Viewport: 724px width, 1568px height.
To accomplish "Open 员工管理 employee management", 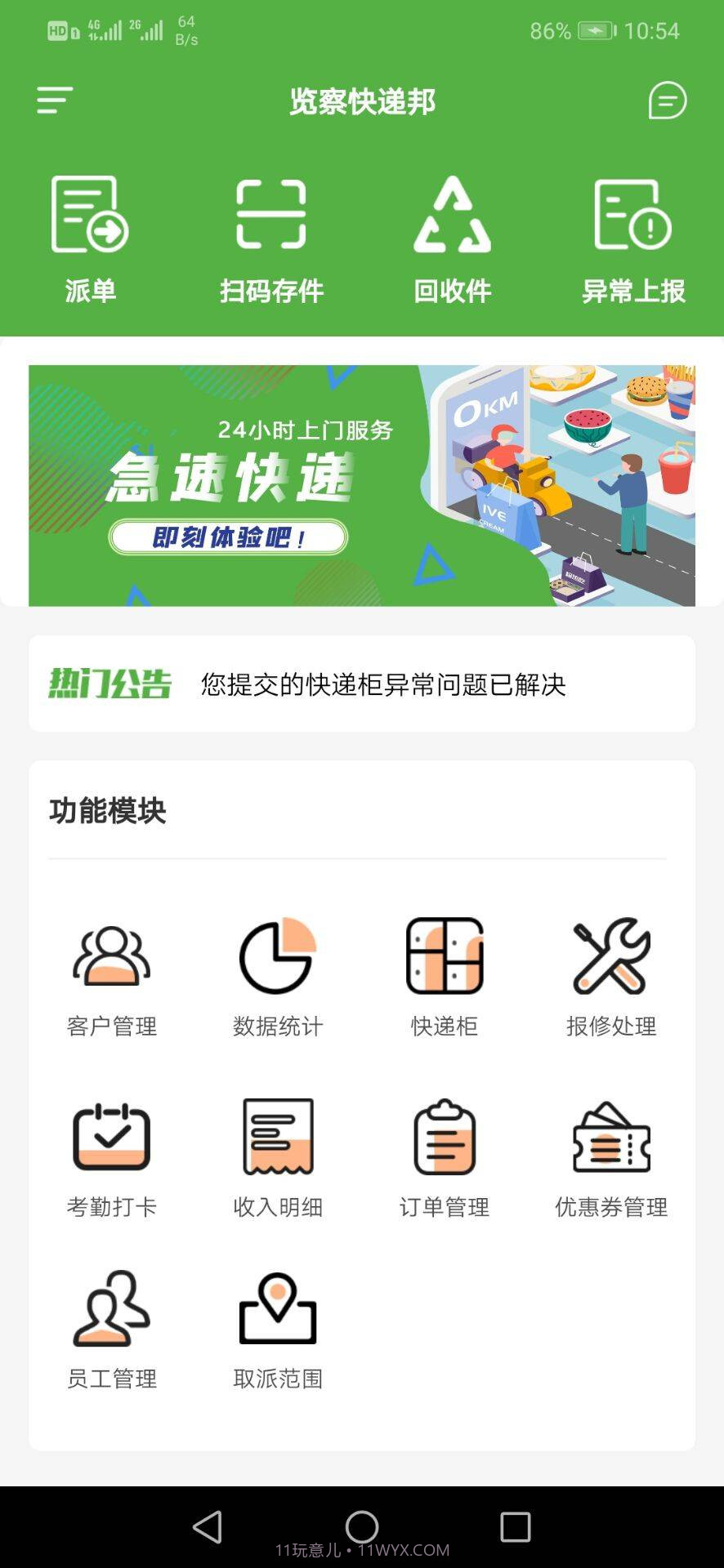I will click(x=113, y=1331).
